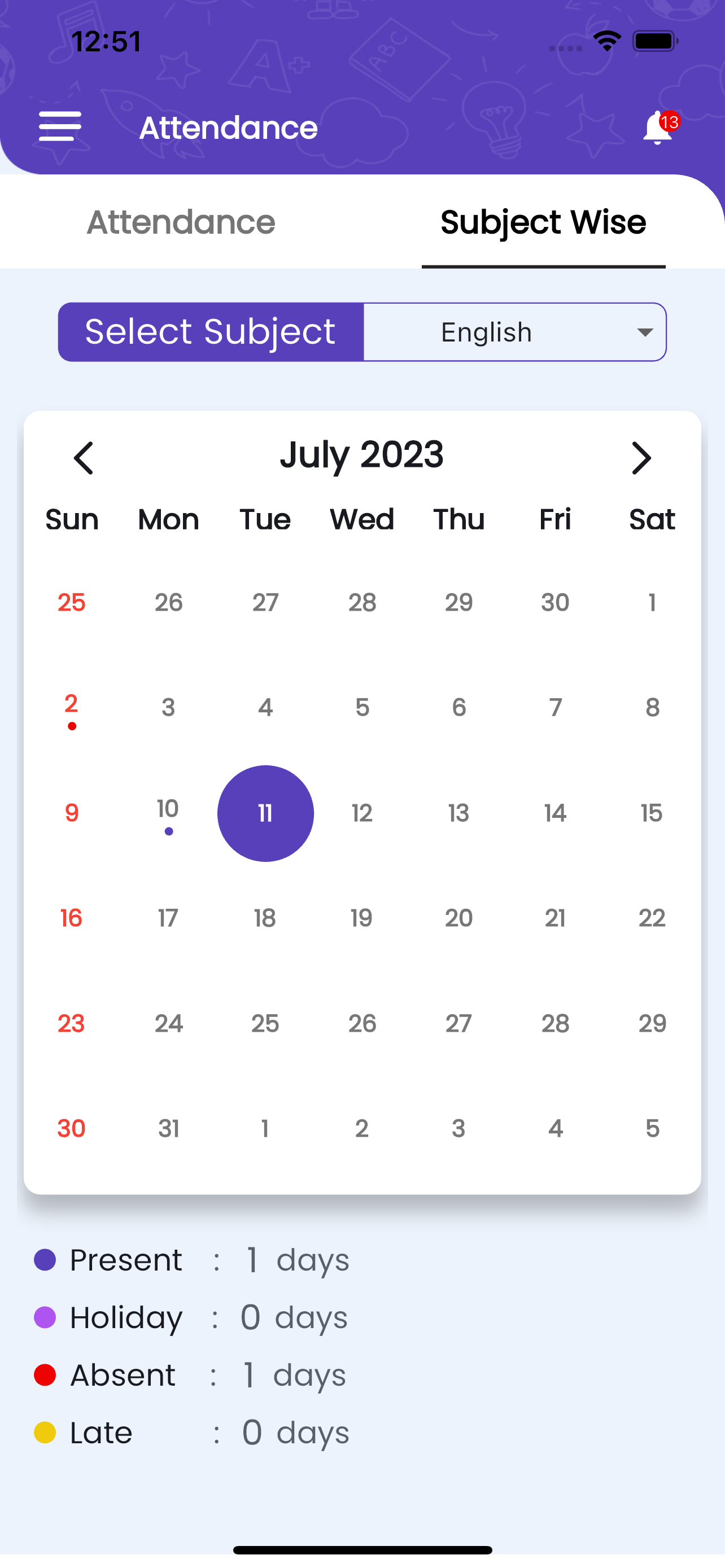Select July 10 on the calendar
The width and height of the screenshot is (725, 1568).
[169, 813]
